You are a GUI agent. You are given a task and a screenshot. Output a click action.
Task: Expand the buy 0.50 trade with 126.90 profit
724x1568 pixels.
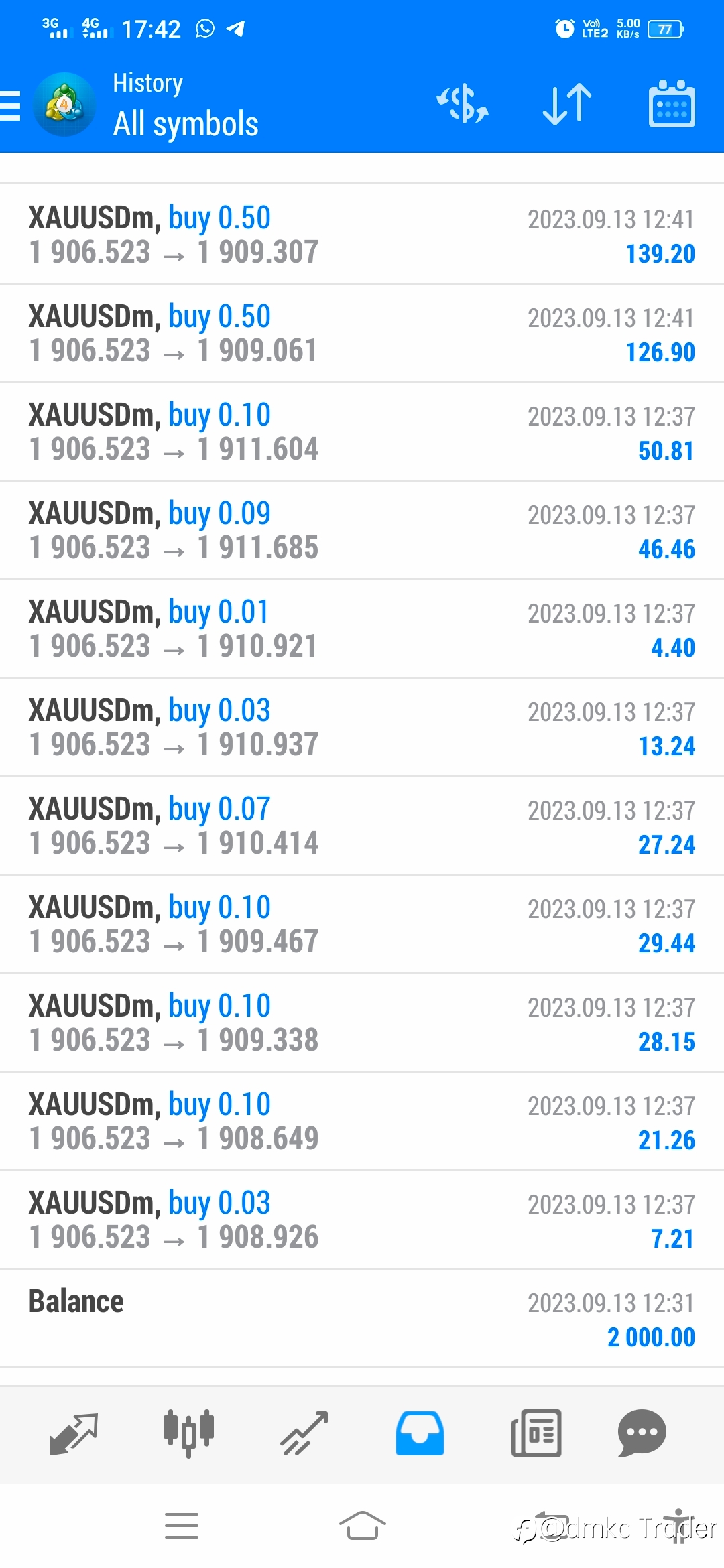pos(362,333)
